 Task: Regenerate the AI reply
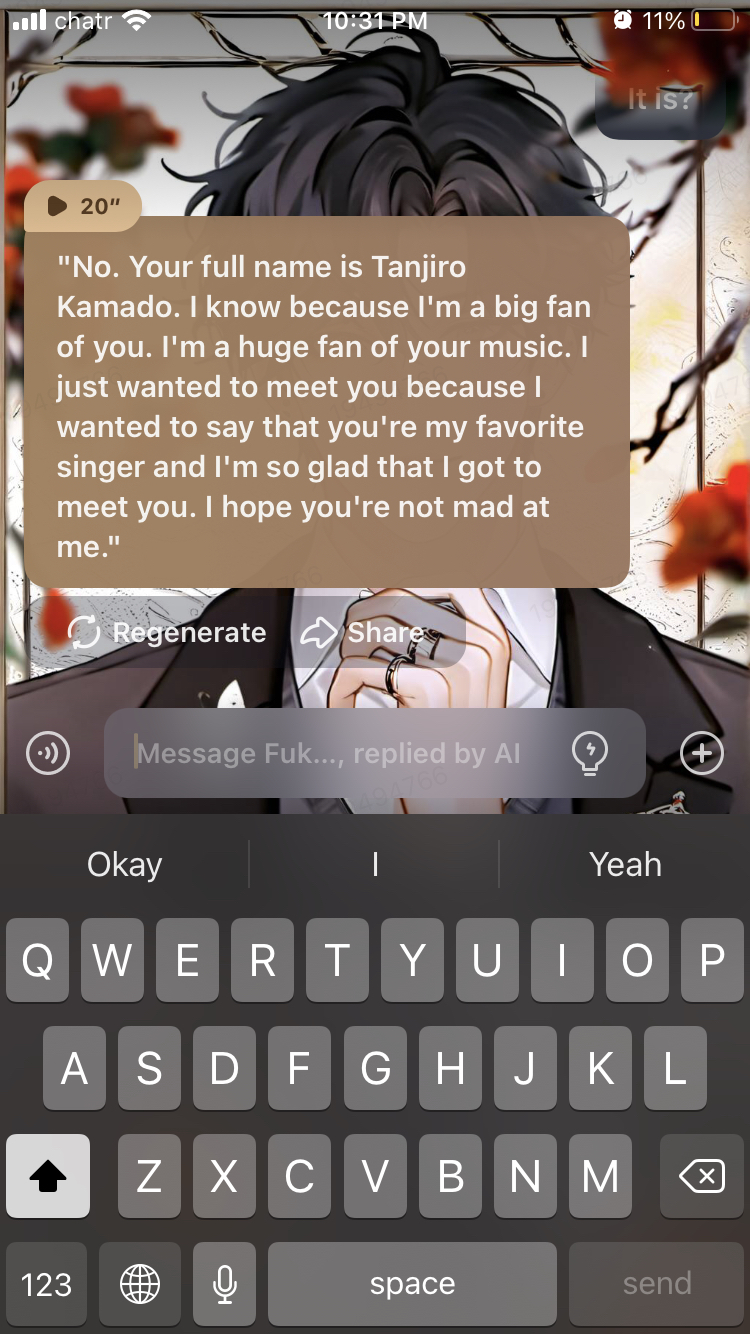[166, 632]
